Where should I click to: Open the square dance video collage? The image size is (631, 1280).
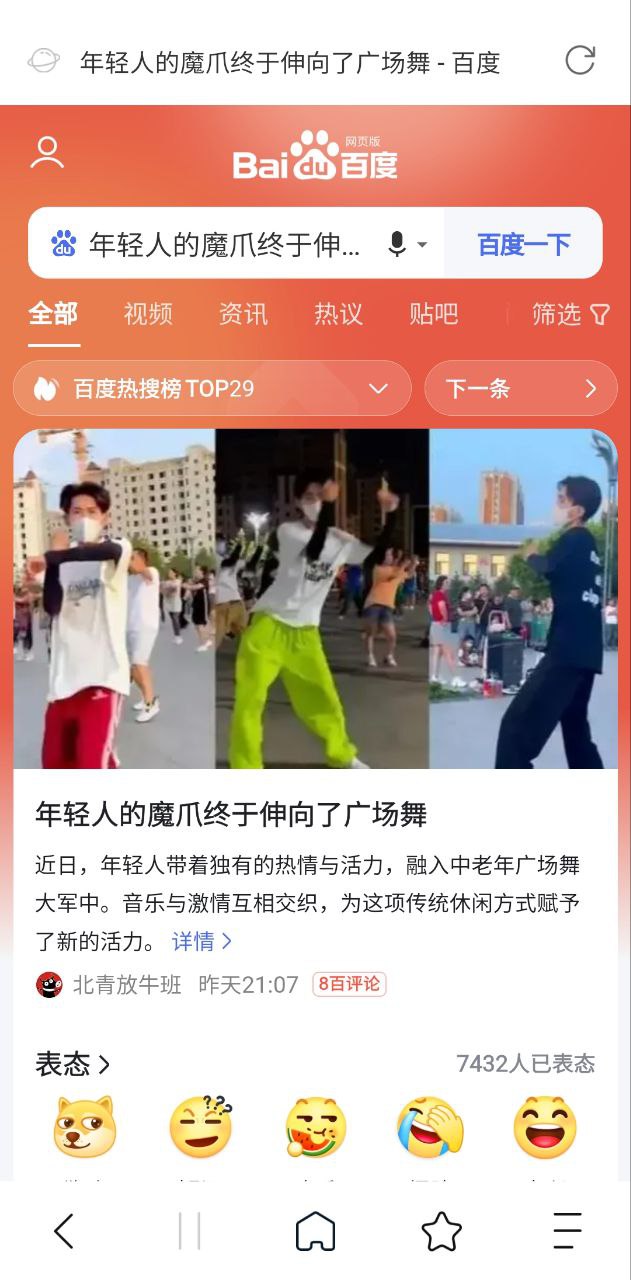pyautogui.click(x=315, y=598)
